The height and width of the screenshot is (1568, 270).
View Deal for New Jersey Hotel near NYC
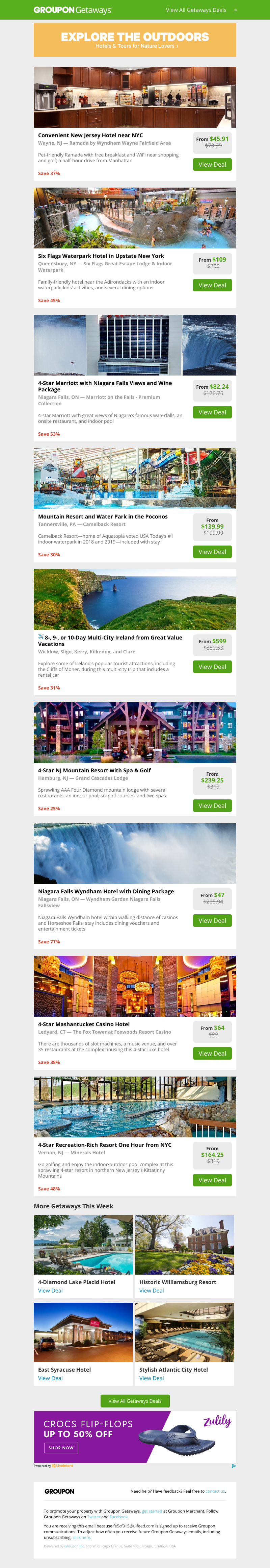(x=212, y=164)
